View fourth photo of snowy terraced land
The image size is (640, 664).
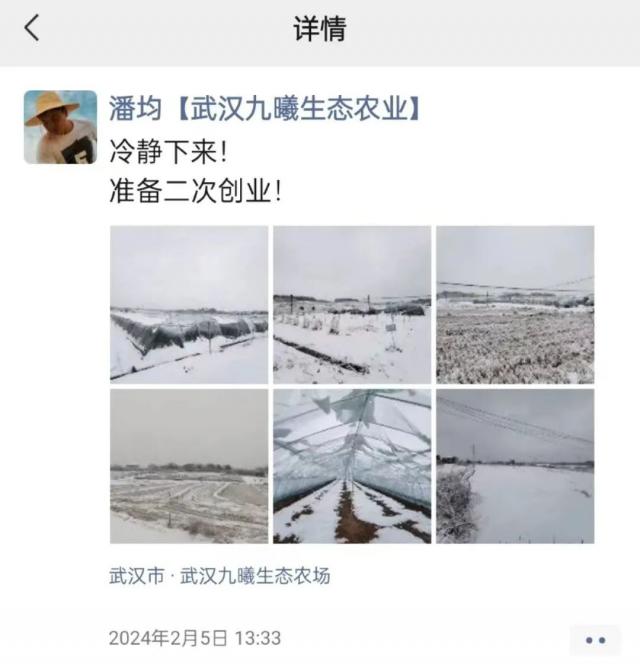189,466
